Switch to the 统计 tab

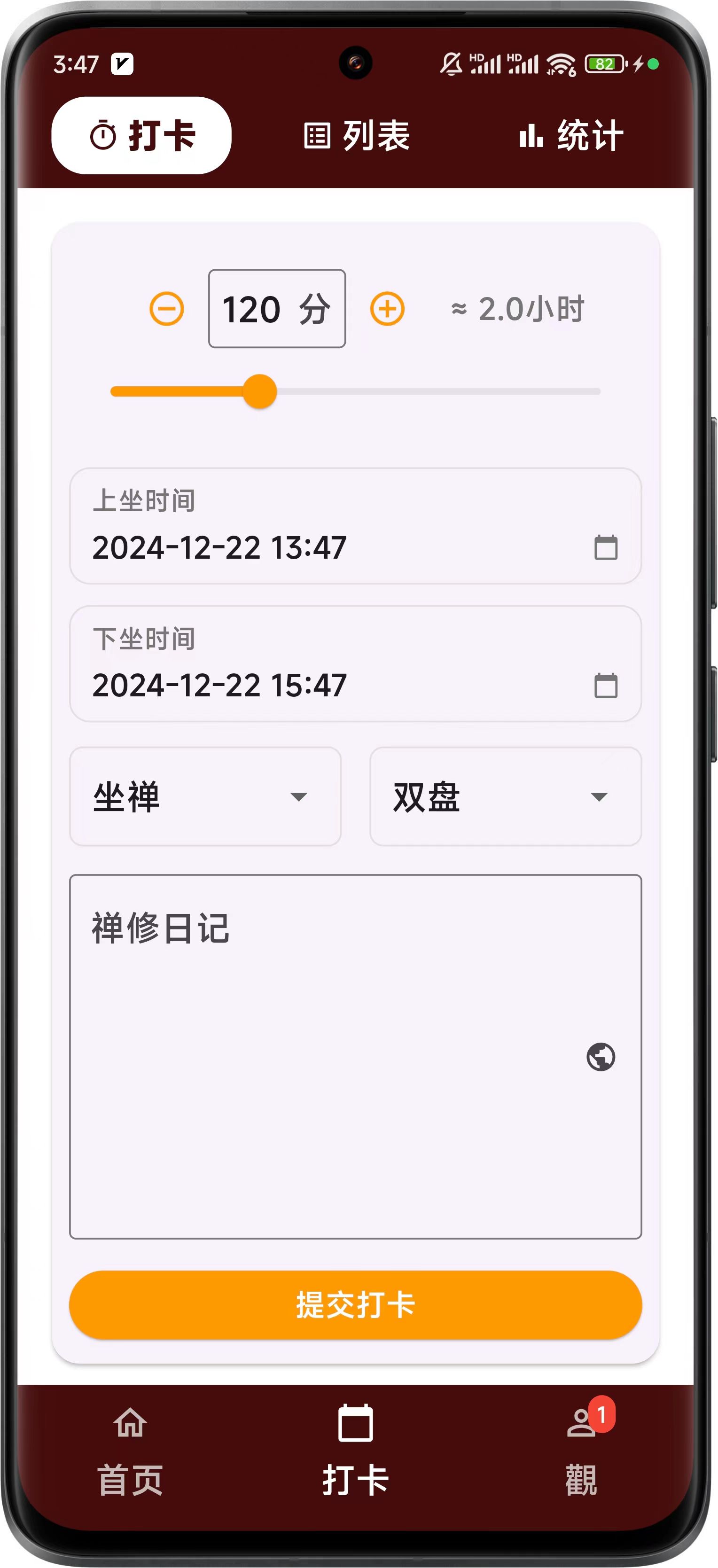[x=571, y=135]
